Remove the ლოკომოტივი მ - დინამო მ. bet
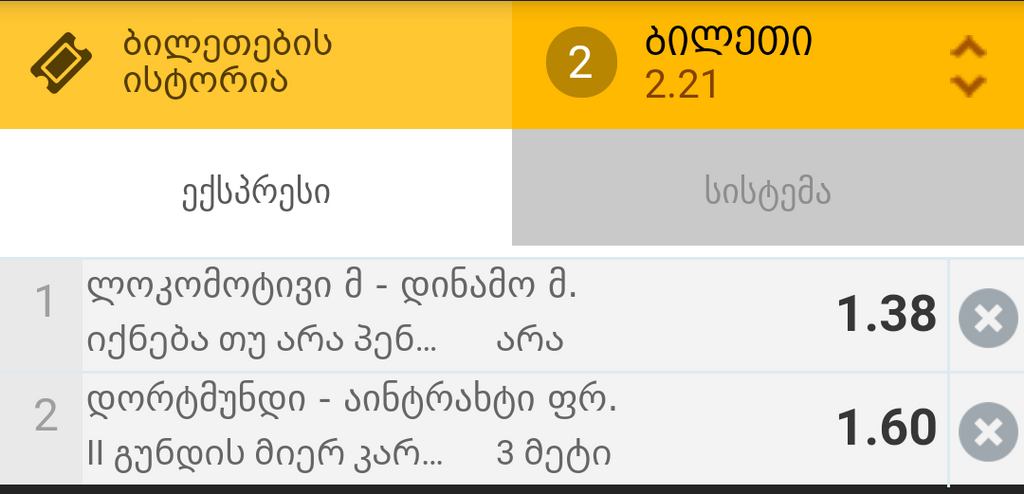The width and height of the screenshot is (1024, 494). click(x=987, y=318)
